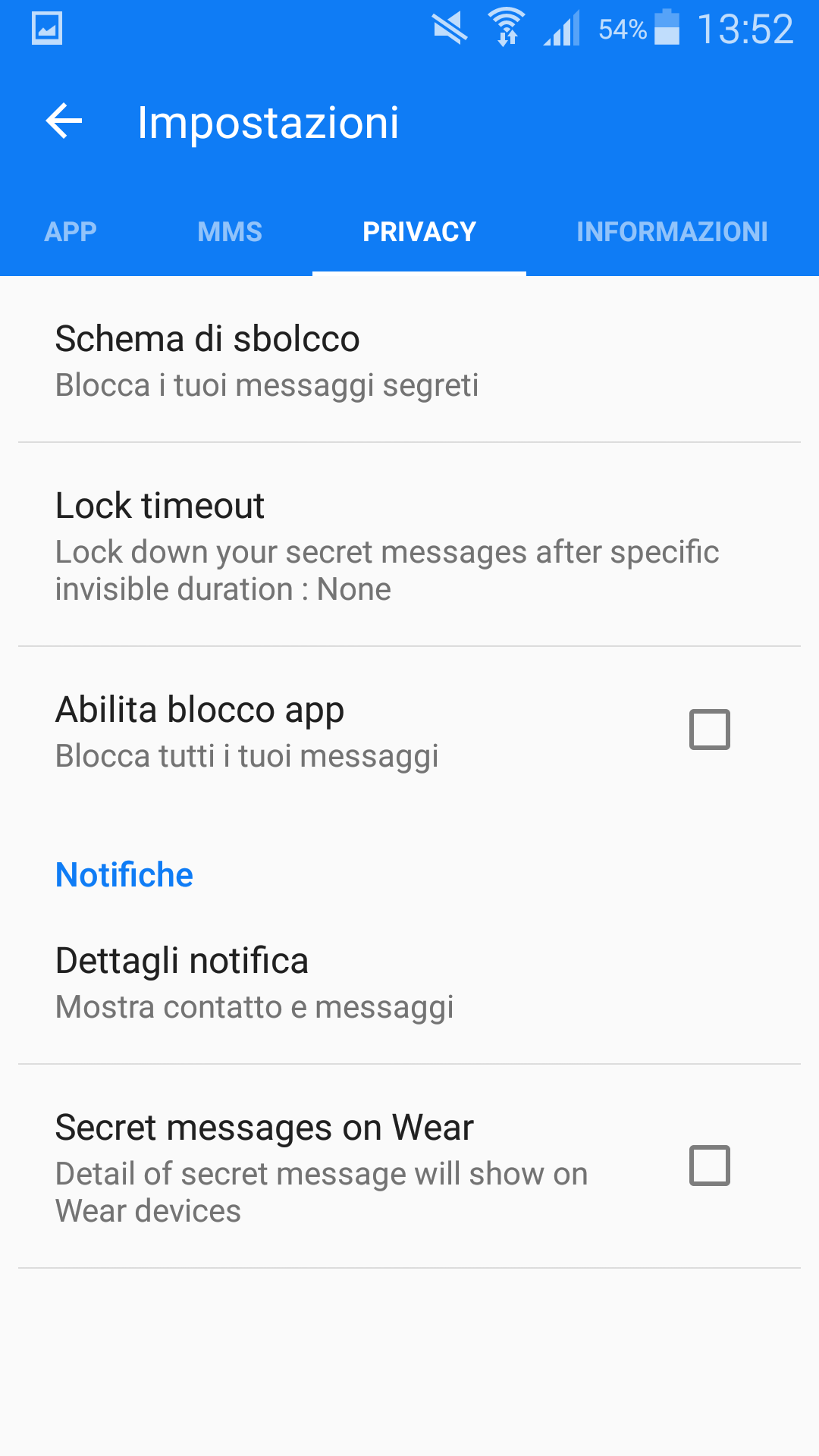Open the INFORMAZIONI tab
This screenshot has width=819, height=1456.
coord(672,231)
